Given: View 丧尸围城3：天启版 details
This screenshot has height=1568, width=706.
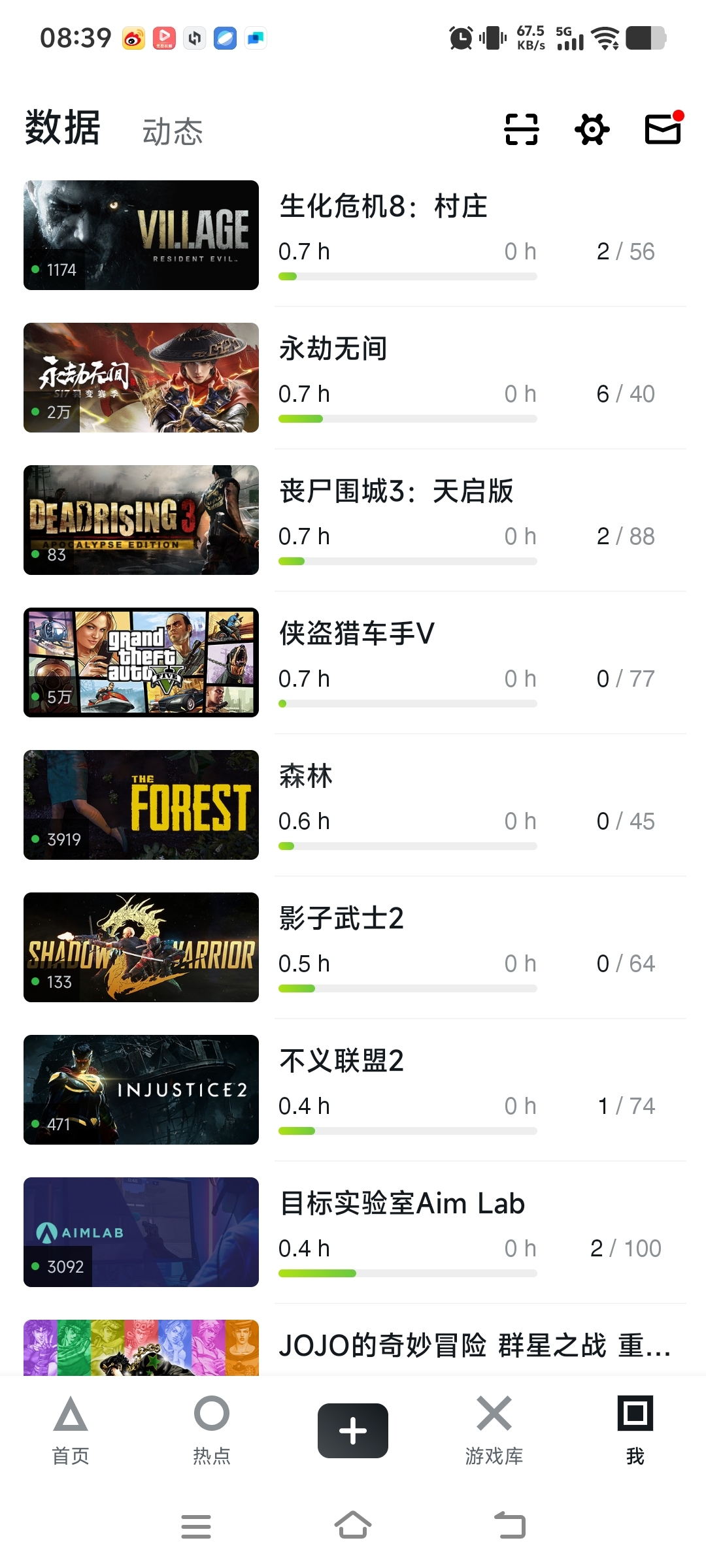Looking at the screenshot, I should tap(355, 520).
